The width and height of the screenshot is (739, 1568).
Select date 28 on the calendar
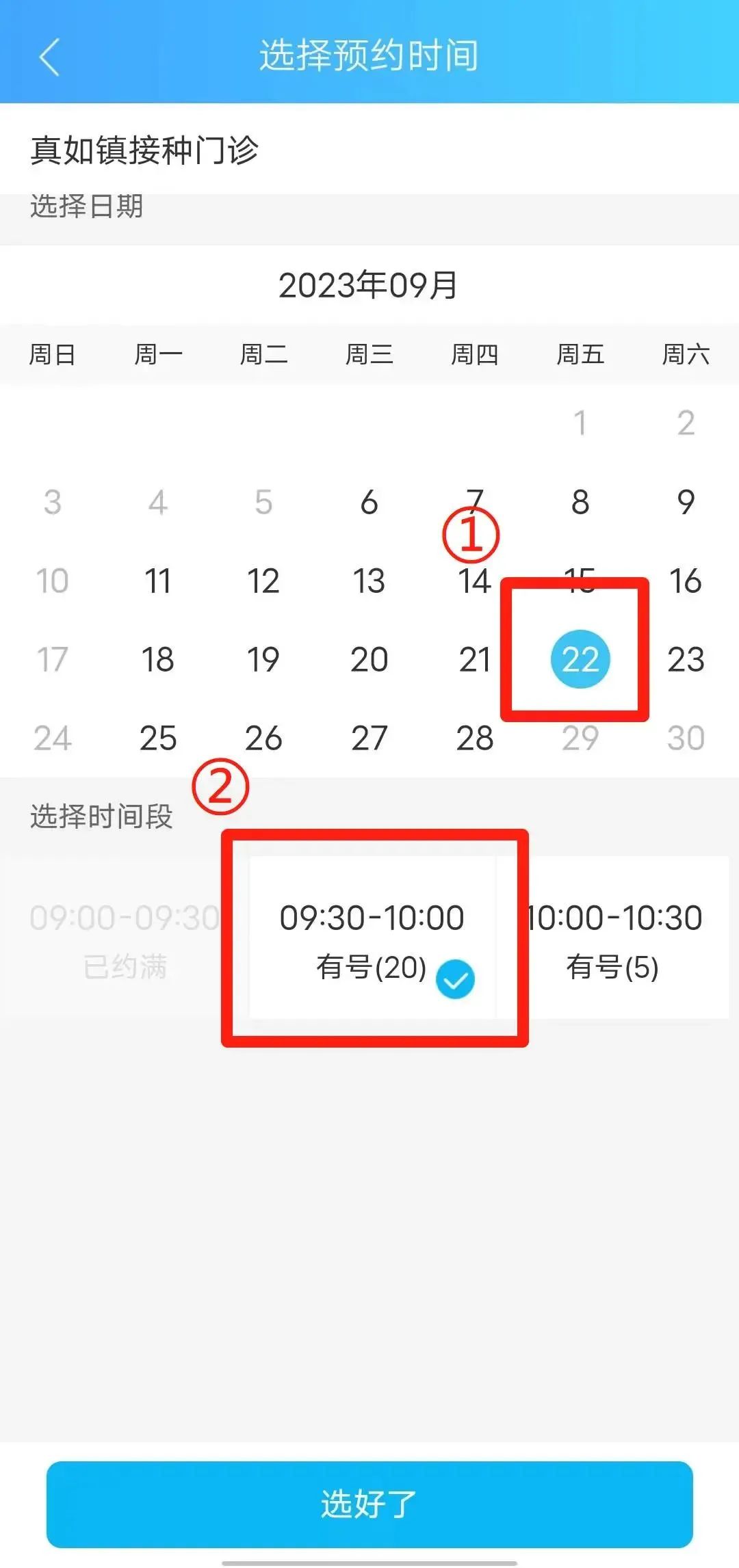tap(475, 738)
